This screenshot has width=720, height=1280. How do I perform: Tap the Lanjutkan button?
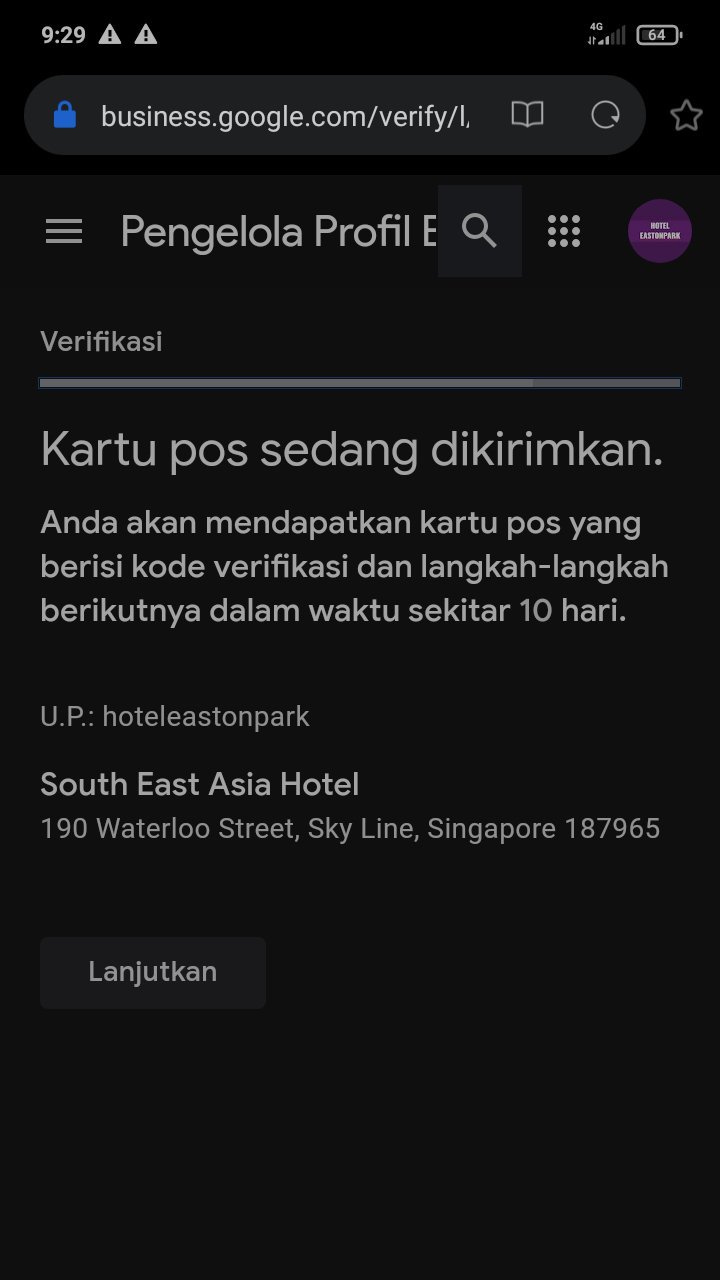click(x=153, y=972)
